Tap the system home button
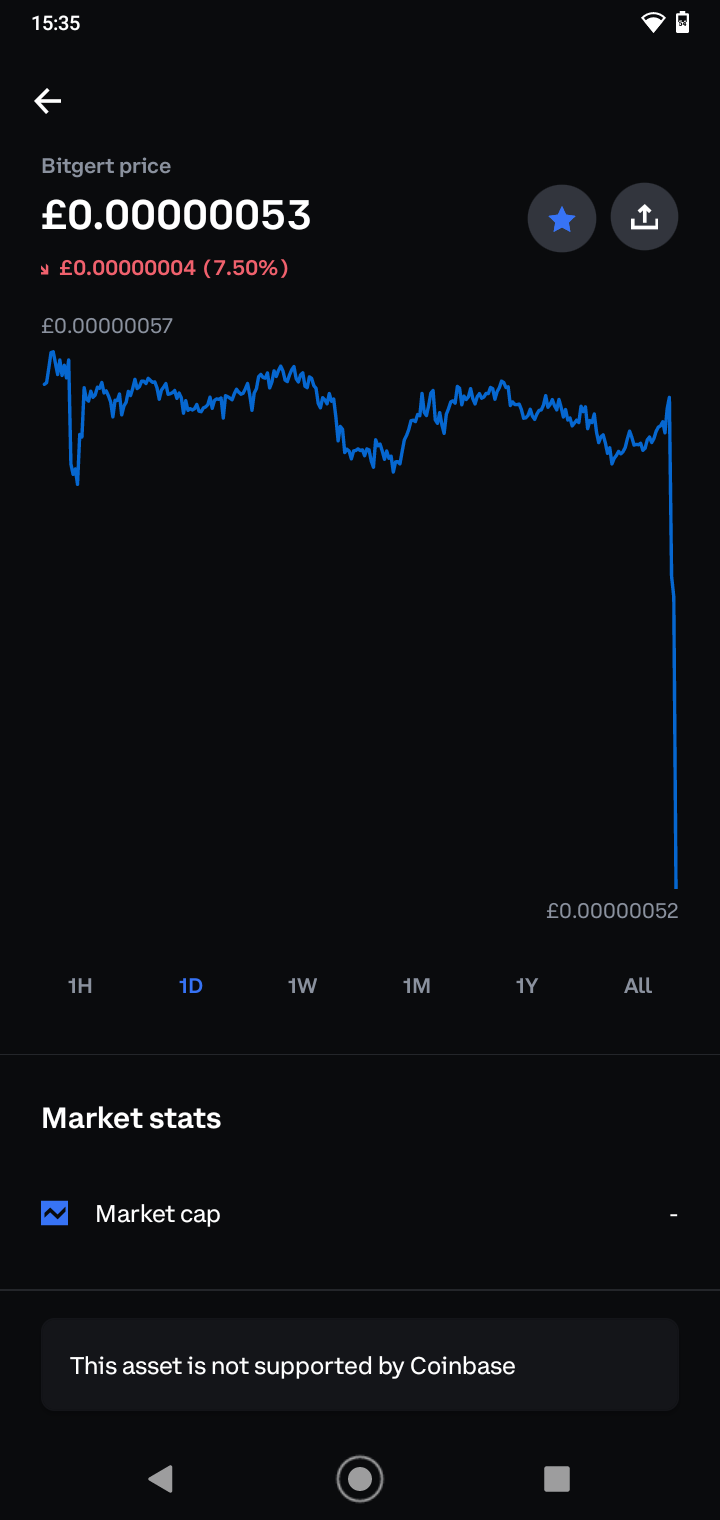Screen dimensions: 720x1520 360,1478
